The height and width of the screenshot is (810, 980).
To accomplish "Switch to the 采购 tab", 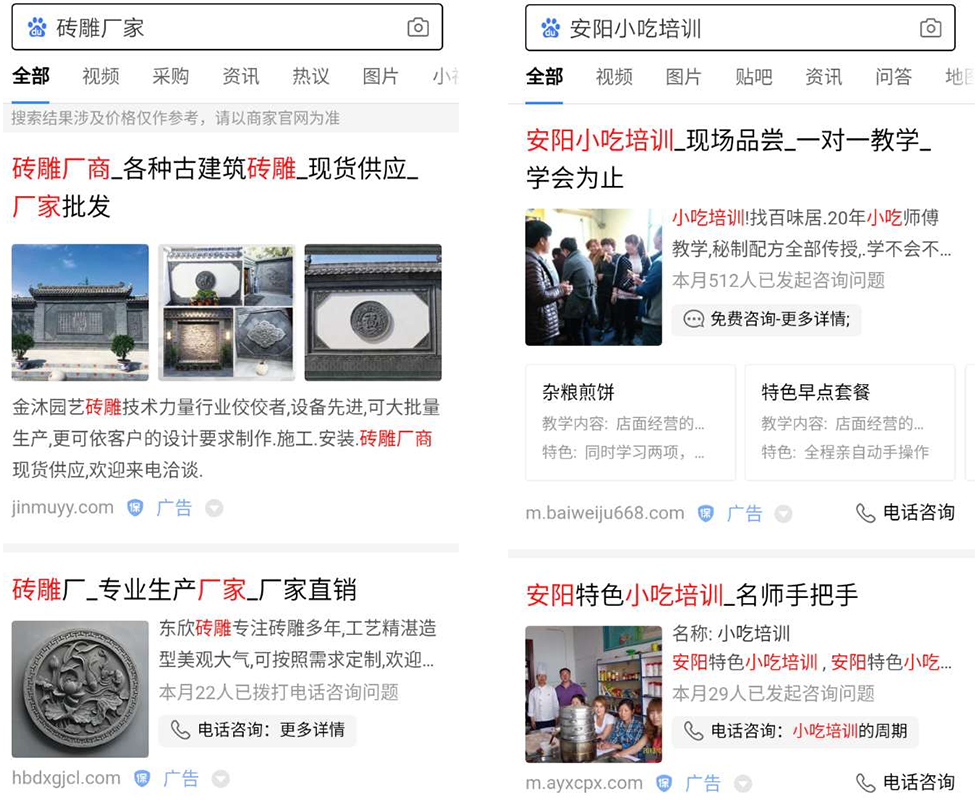I will point(171,77).
